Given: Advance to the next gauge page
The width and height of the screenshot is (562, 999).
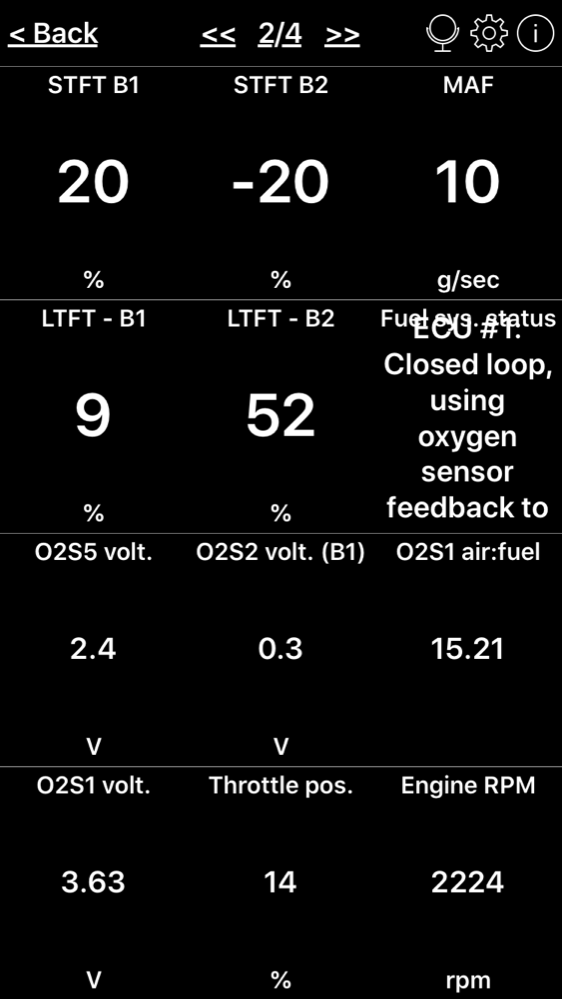Looking at the screenshot, I should [342, 35].
